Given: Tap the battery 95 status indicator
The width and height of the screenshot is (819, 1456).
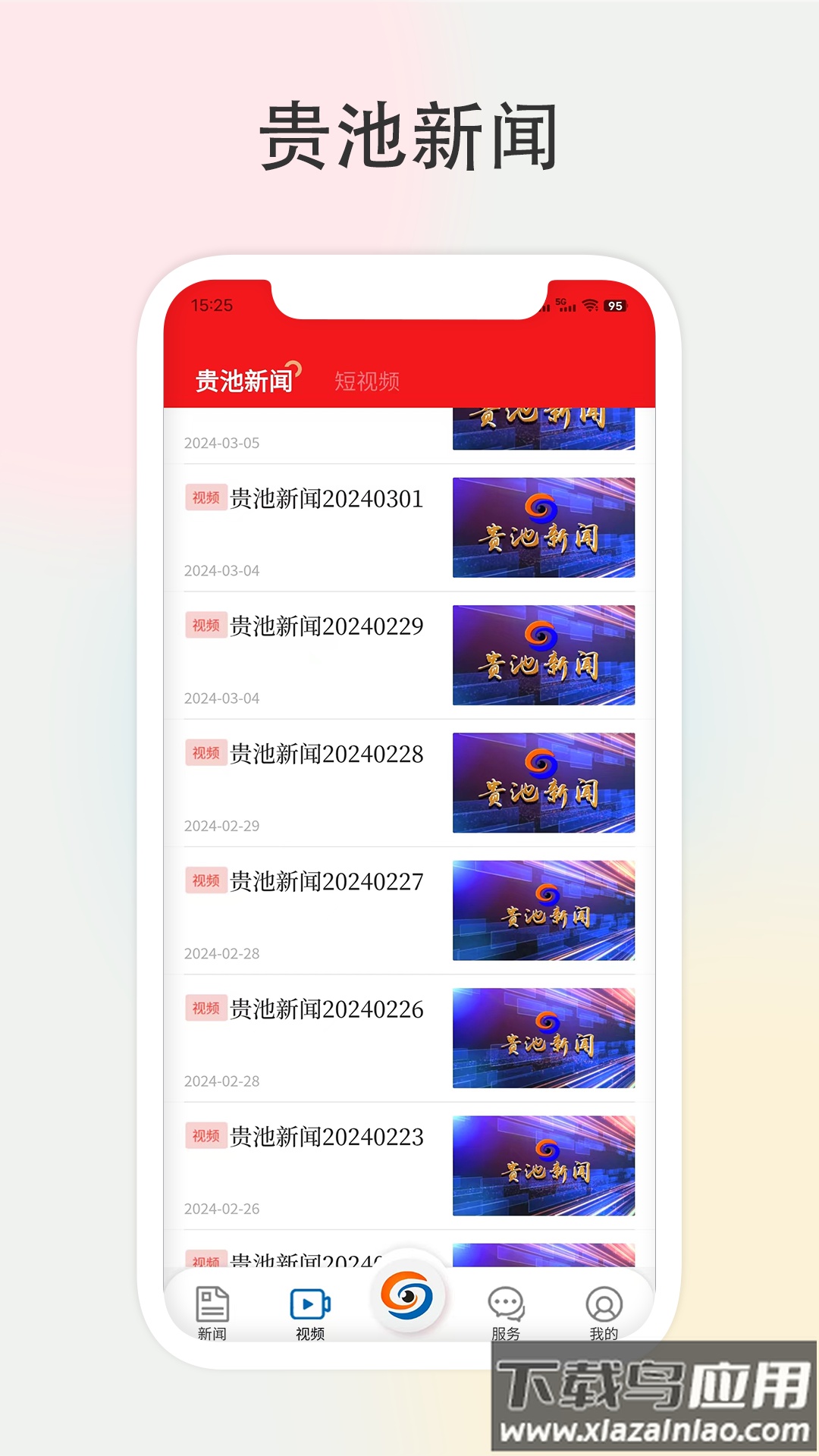Looking at the screenshot, I should pyautogui.click(x=616, y=306).
